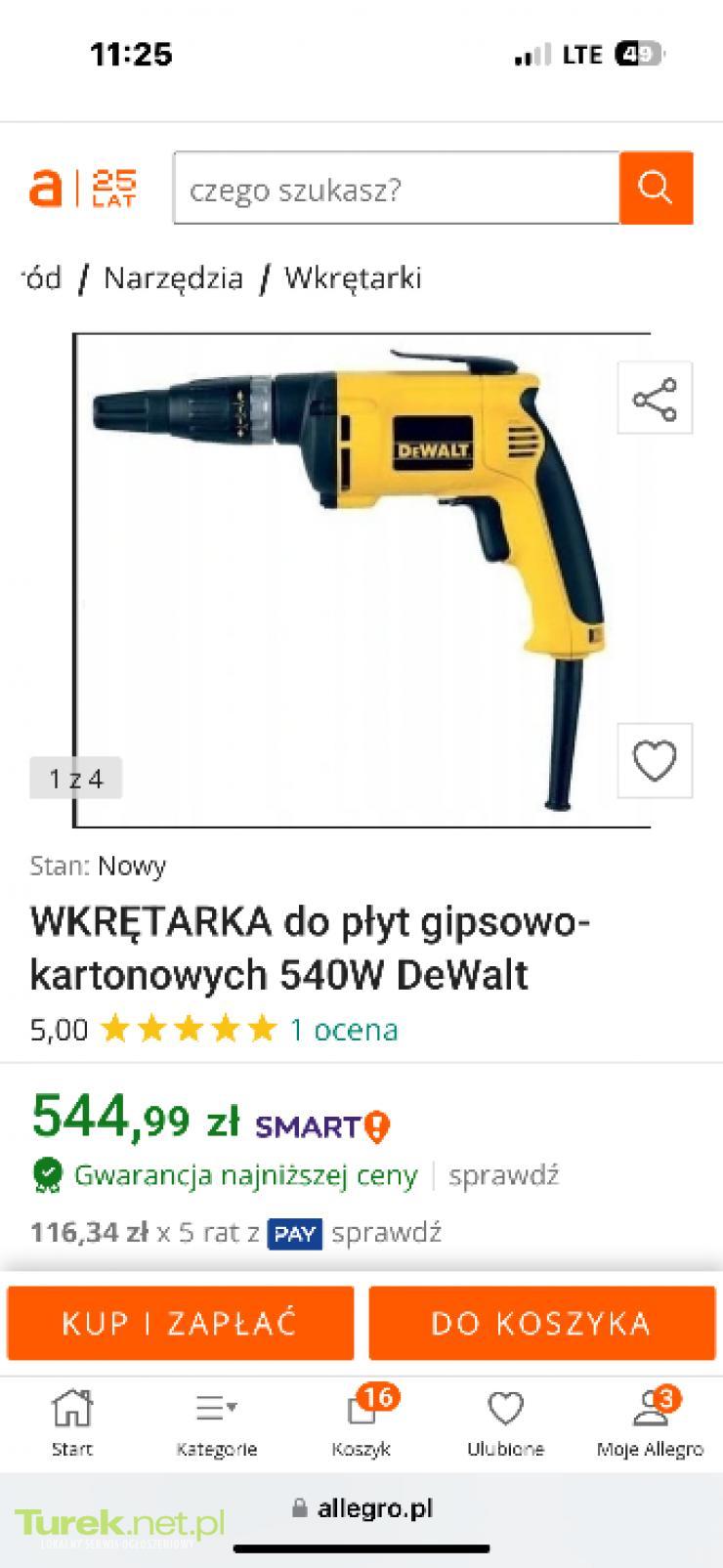View the '1 ocena' rating link

(x=344, y=1029)
